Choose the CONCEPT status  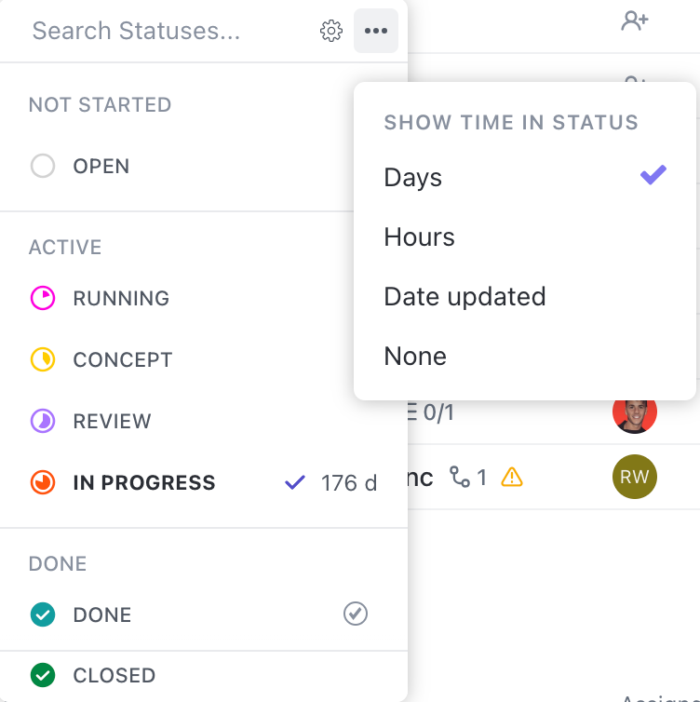pos(122,360)
